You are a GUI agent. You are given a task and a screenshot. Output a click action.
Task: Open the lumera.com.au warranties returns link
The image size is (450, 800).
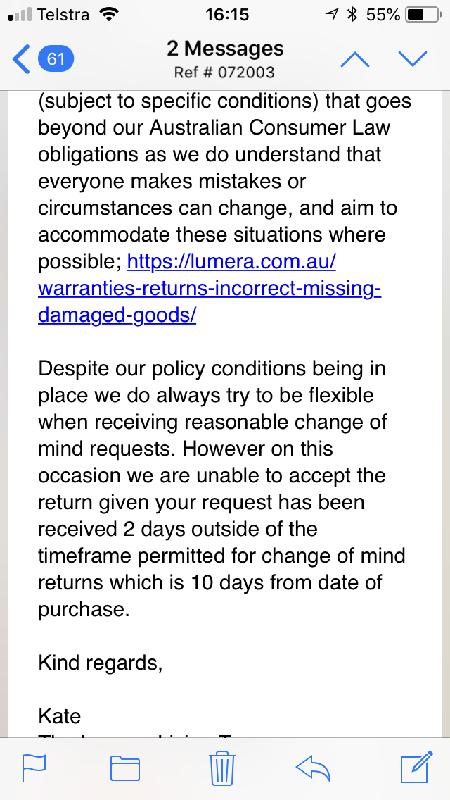click(x=210, y=289)
